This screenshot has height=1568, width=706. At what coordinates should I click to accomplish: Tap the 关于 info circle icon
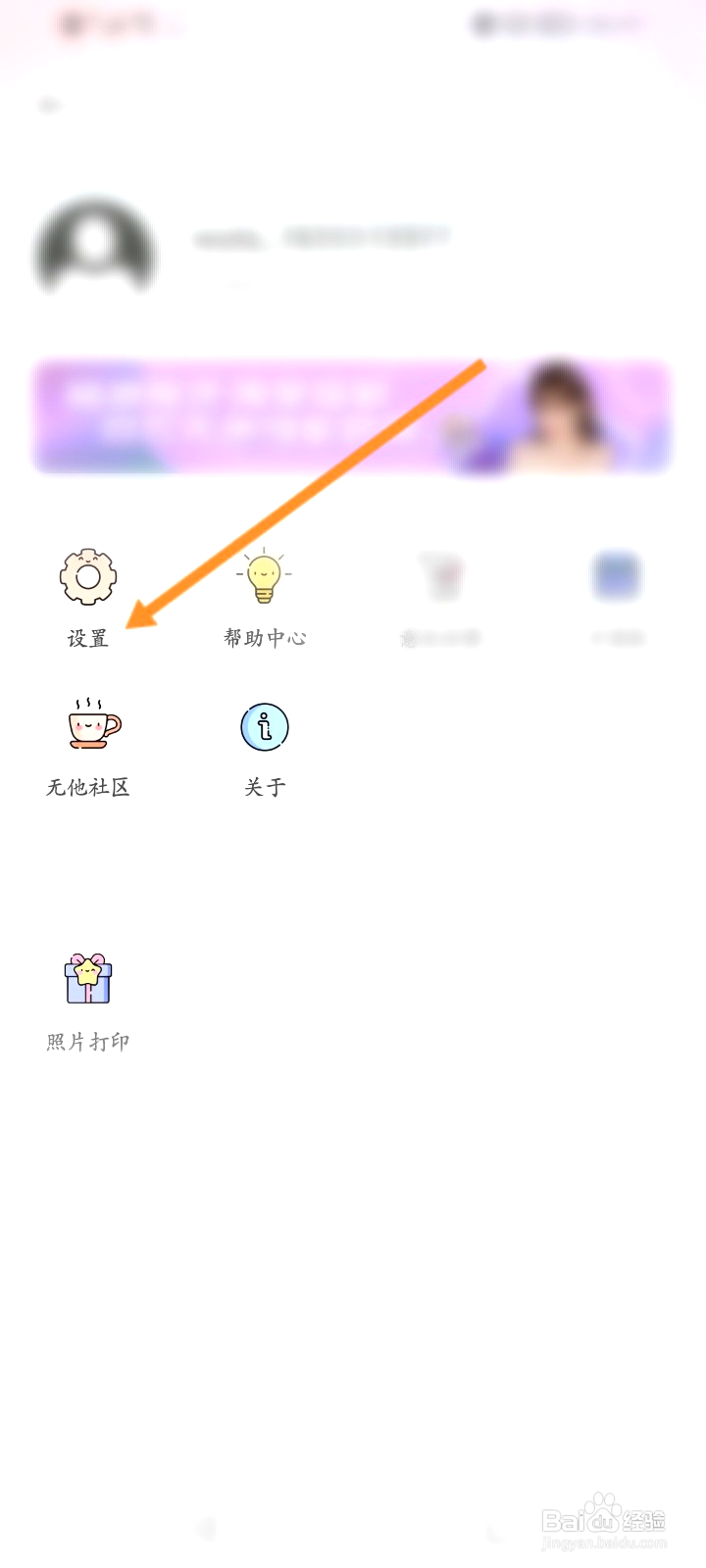265,725
